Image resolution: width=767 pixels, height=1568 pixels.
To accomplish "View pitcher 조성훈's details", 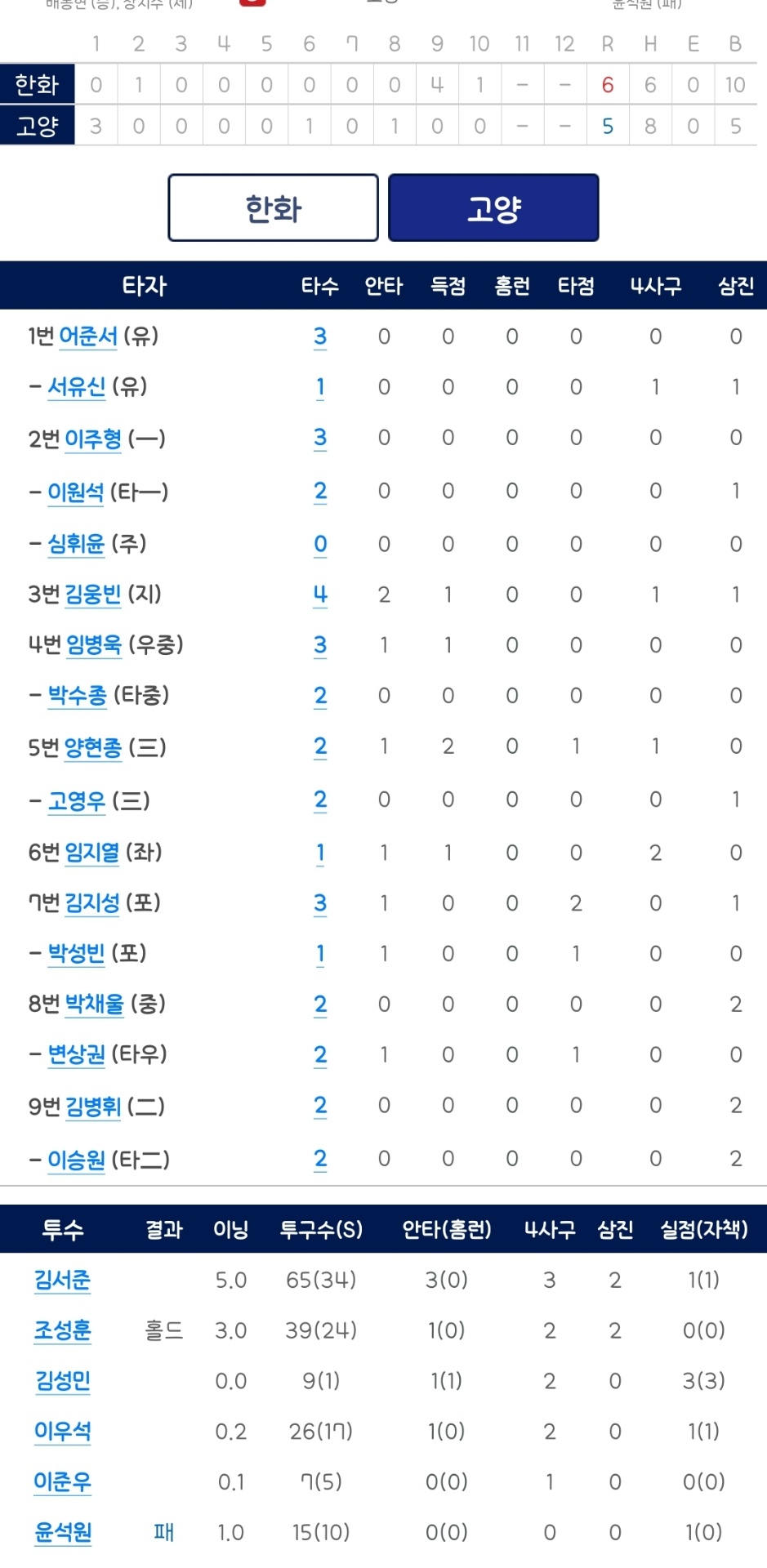I will coord(62,1330).
